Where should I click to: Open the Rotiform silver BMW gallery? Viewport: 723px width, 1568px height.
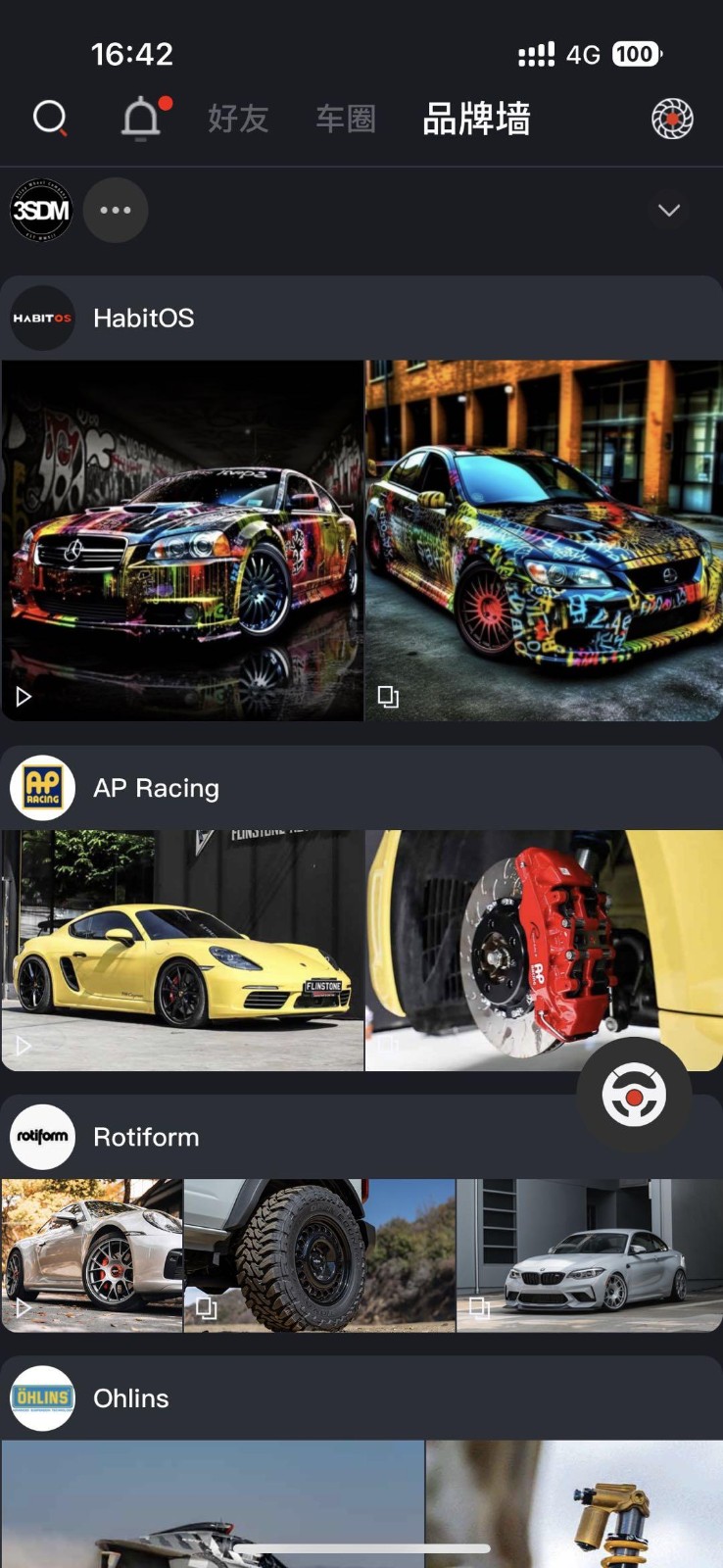tap(589, 1254)
